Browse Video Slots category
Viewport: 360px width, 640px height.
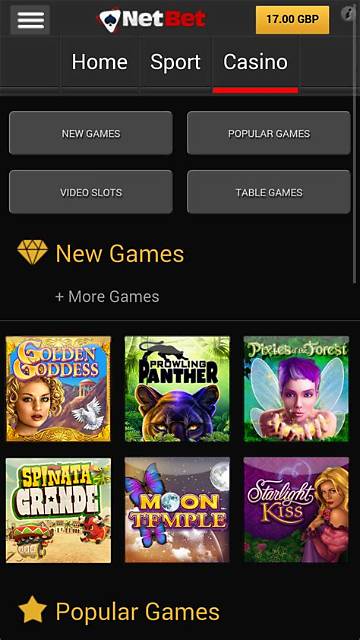(91, 192)
